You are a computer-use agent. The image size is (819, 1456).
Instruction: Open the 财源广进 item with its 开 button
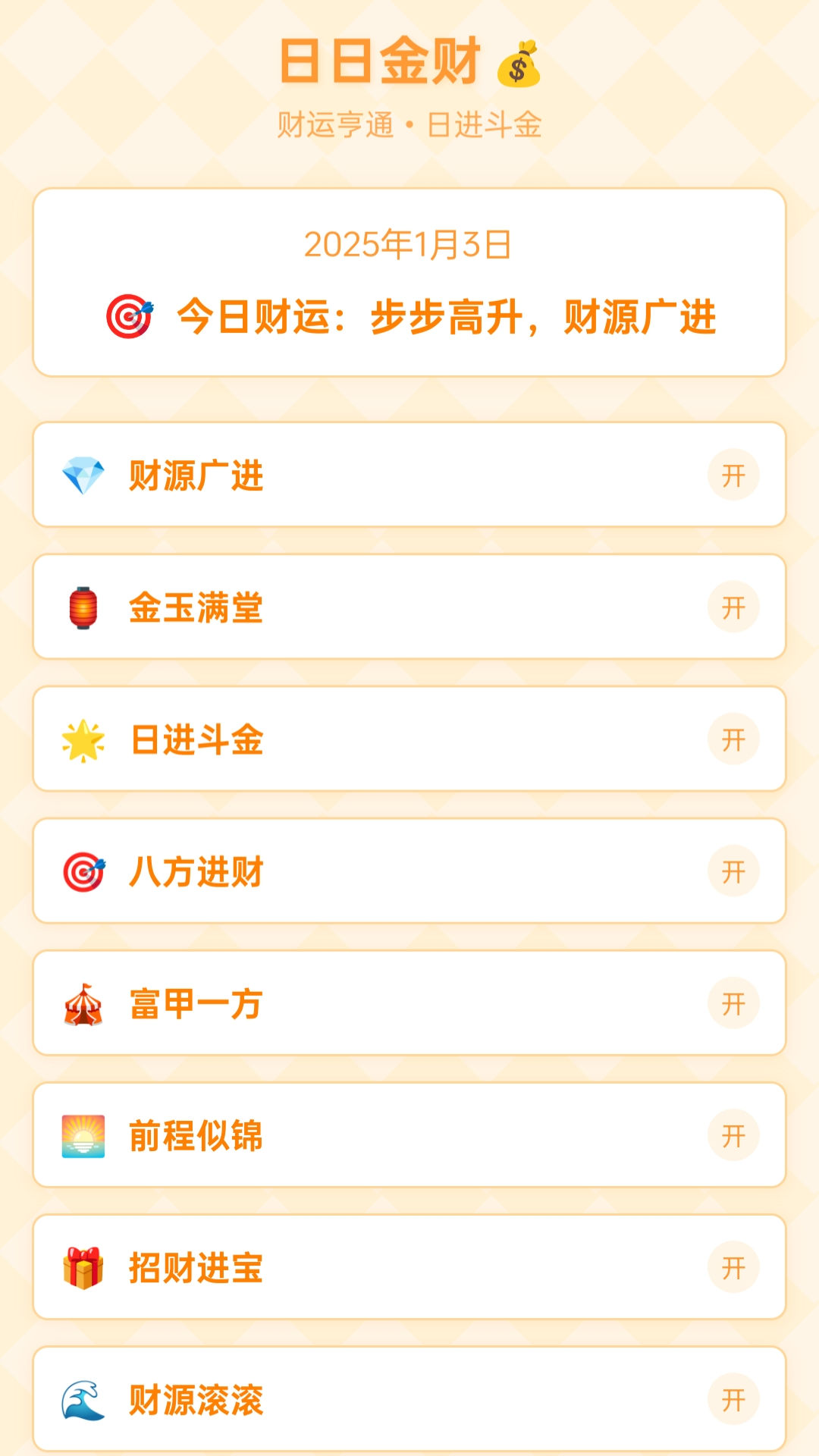click(733, 475)
